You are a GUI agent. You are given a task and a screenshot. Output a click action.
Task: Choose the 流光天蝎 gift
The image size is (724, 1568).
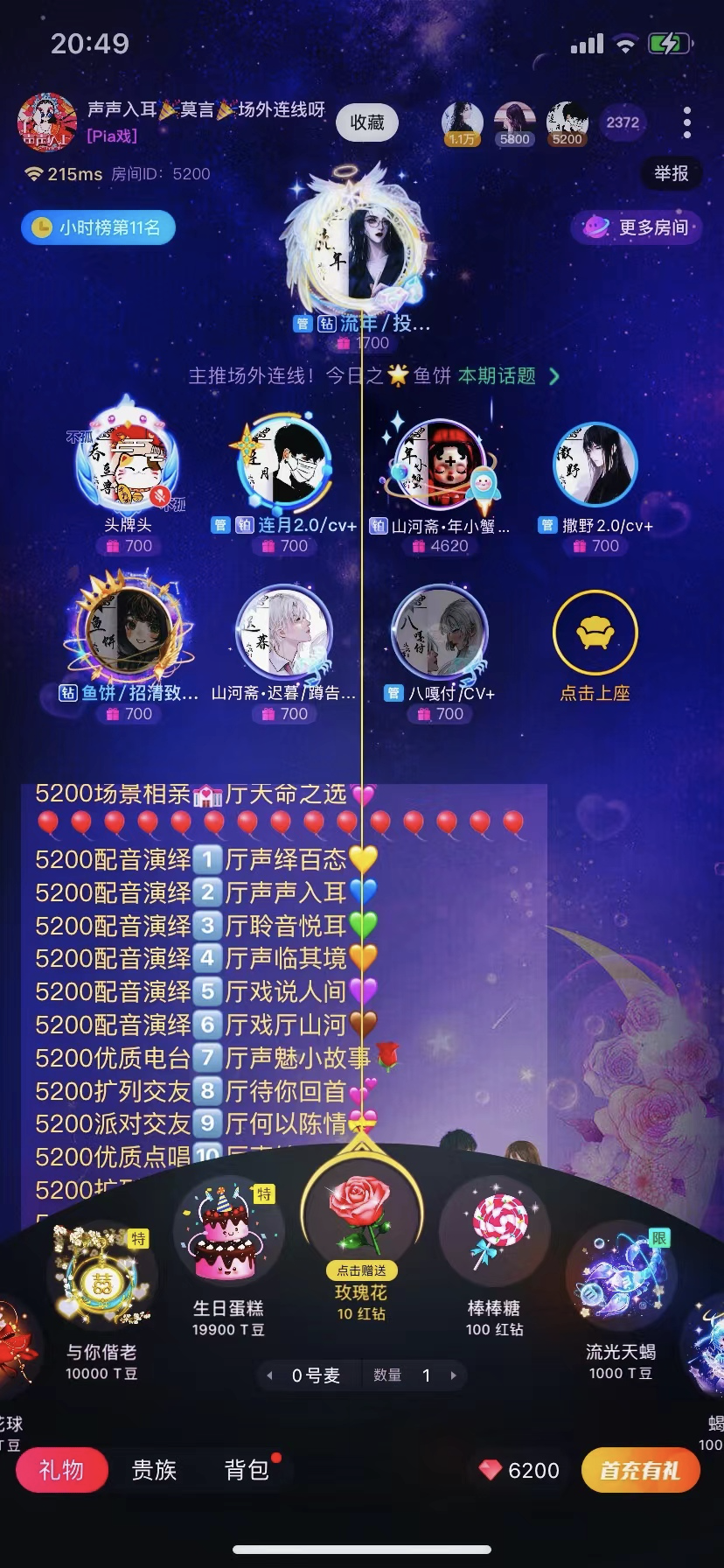(620, 1277)
